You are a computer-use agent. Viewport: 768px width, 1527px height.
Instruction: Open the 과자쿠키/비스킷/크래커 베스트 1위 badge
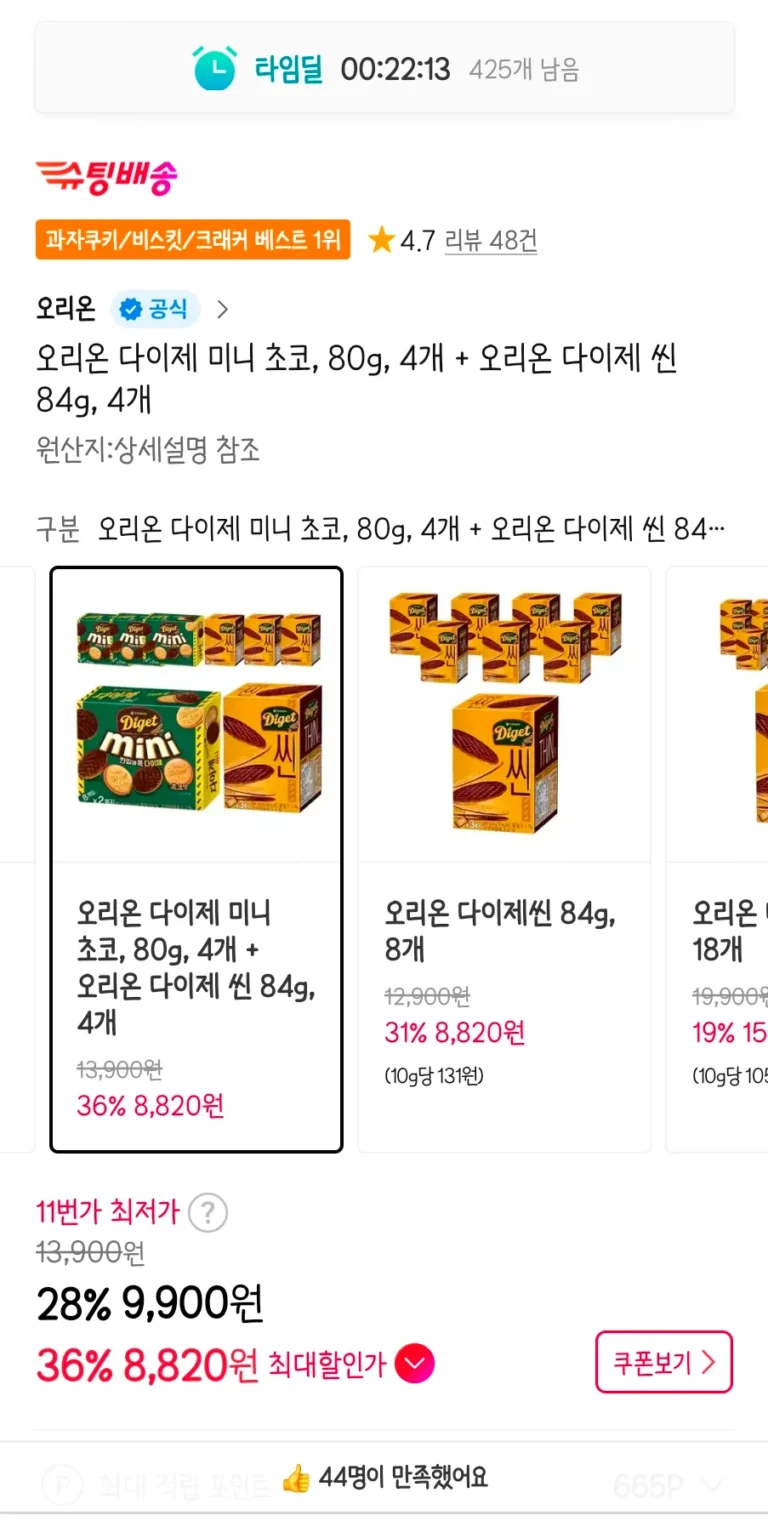(x=193, y=240)
